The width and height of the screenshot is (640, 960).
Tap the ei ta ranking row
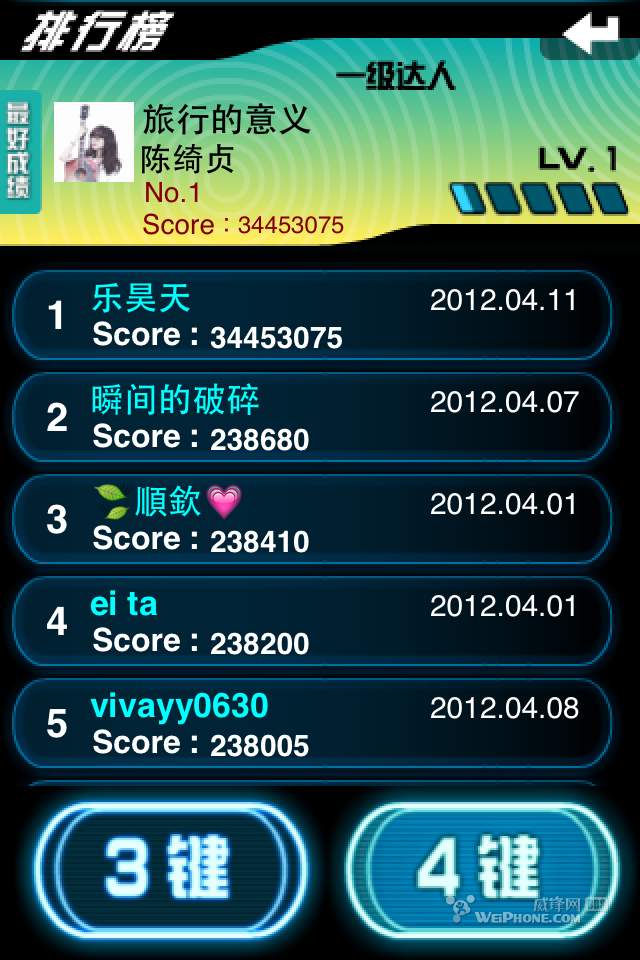312,622
